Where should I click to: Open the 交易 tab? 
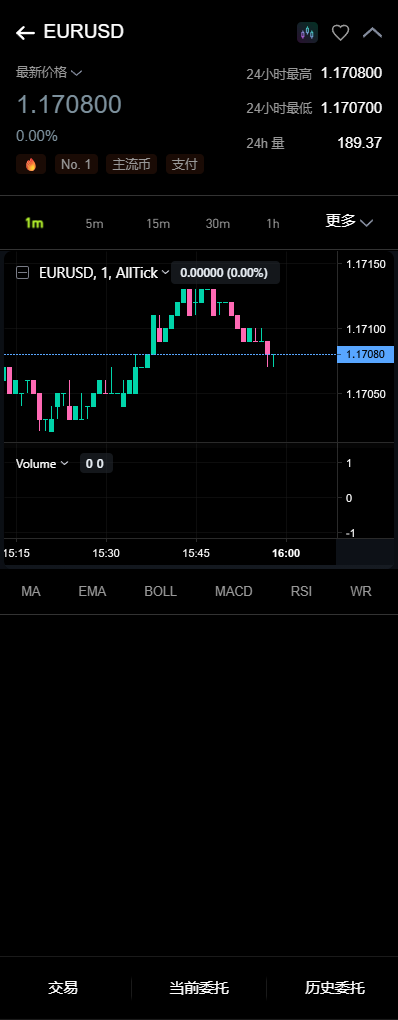tap(63, 988)
